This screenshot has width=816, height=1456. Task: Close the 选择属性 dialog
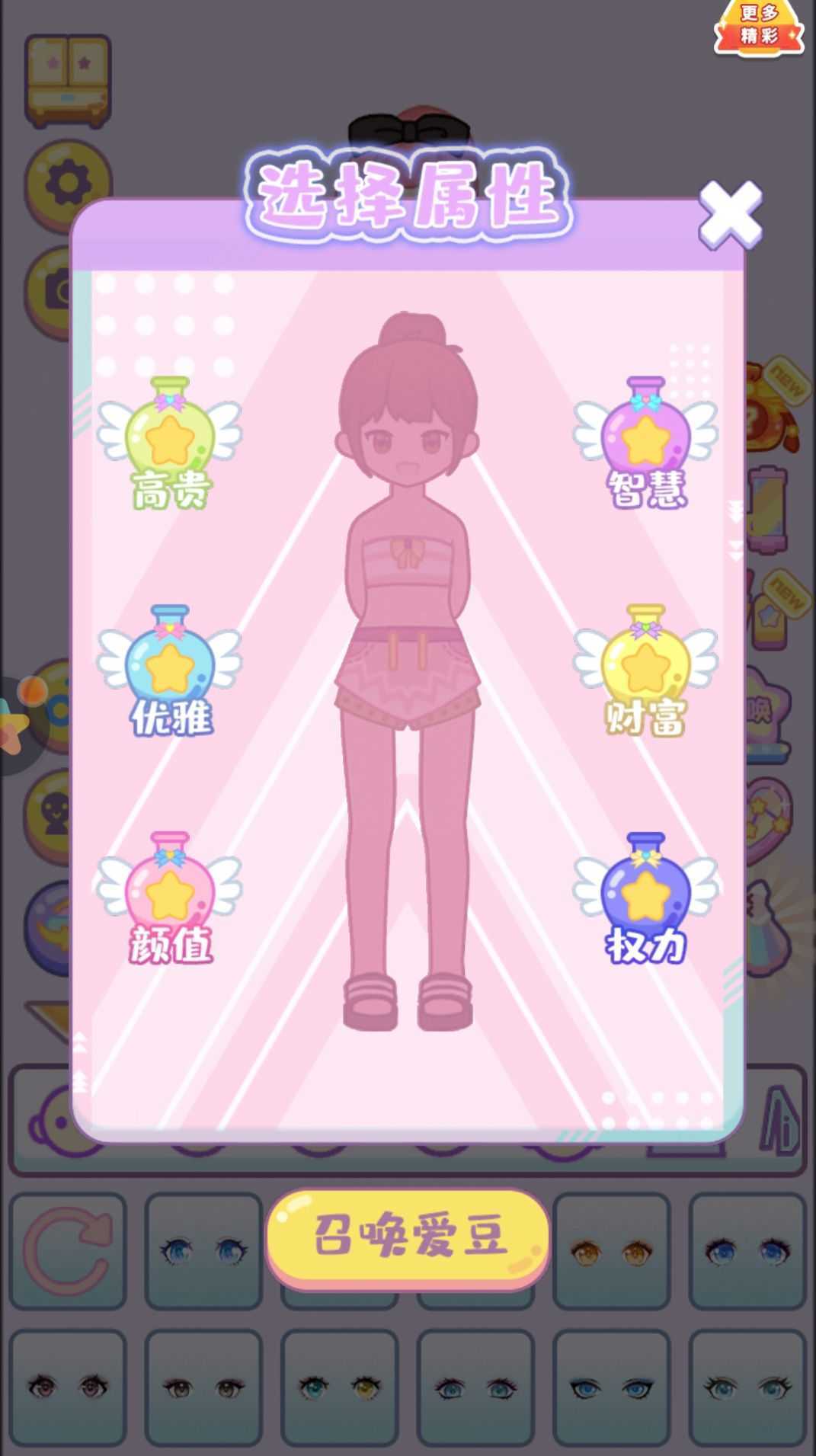730,215
